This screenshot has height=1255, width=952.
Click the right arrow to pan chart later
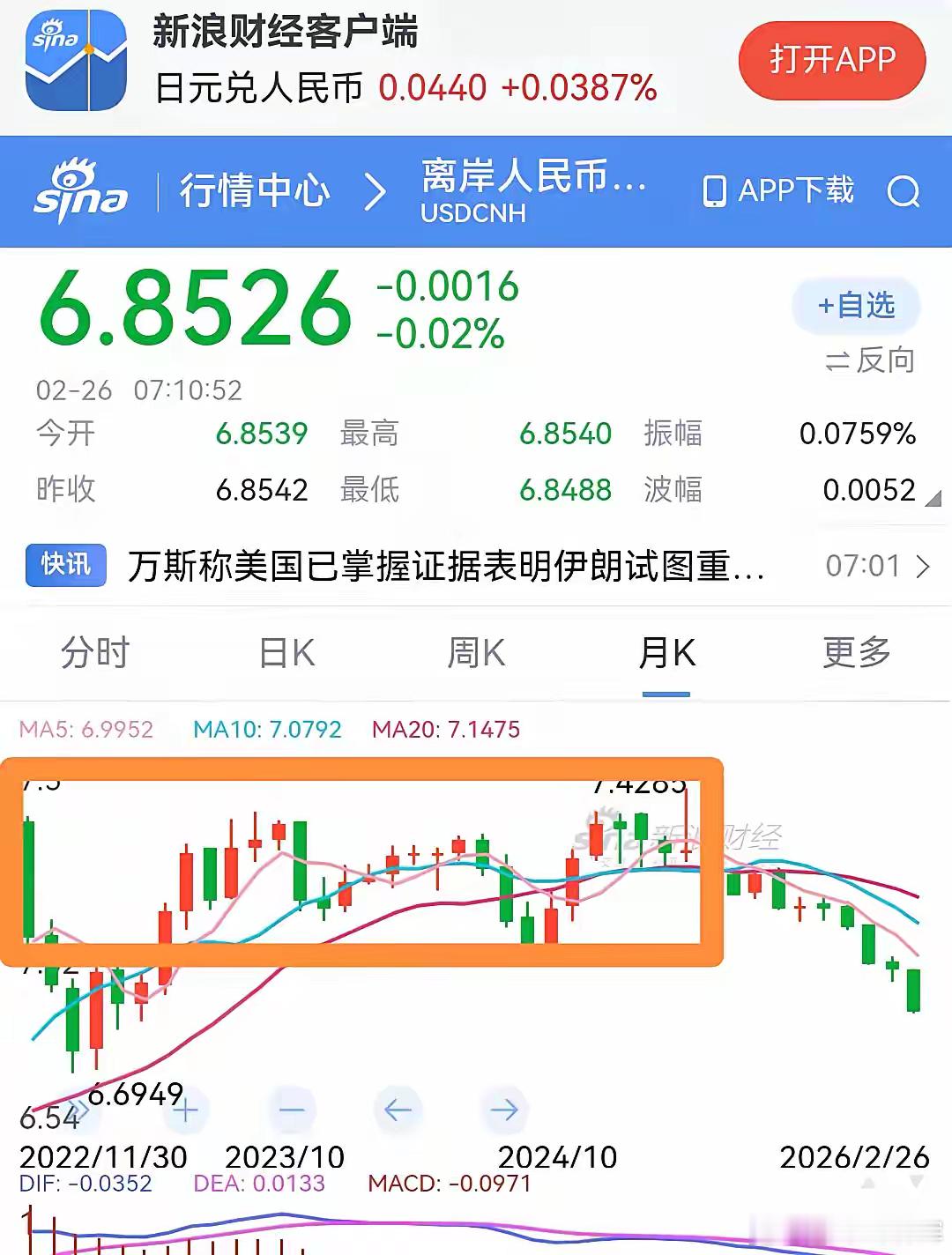click(504, 1110)
